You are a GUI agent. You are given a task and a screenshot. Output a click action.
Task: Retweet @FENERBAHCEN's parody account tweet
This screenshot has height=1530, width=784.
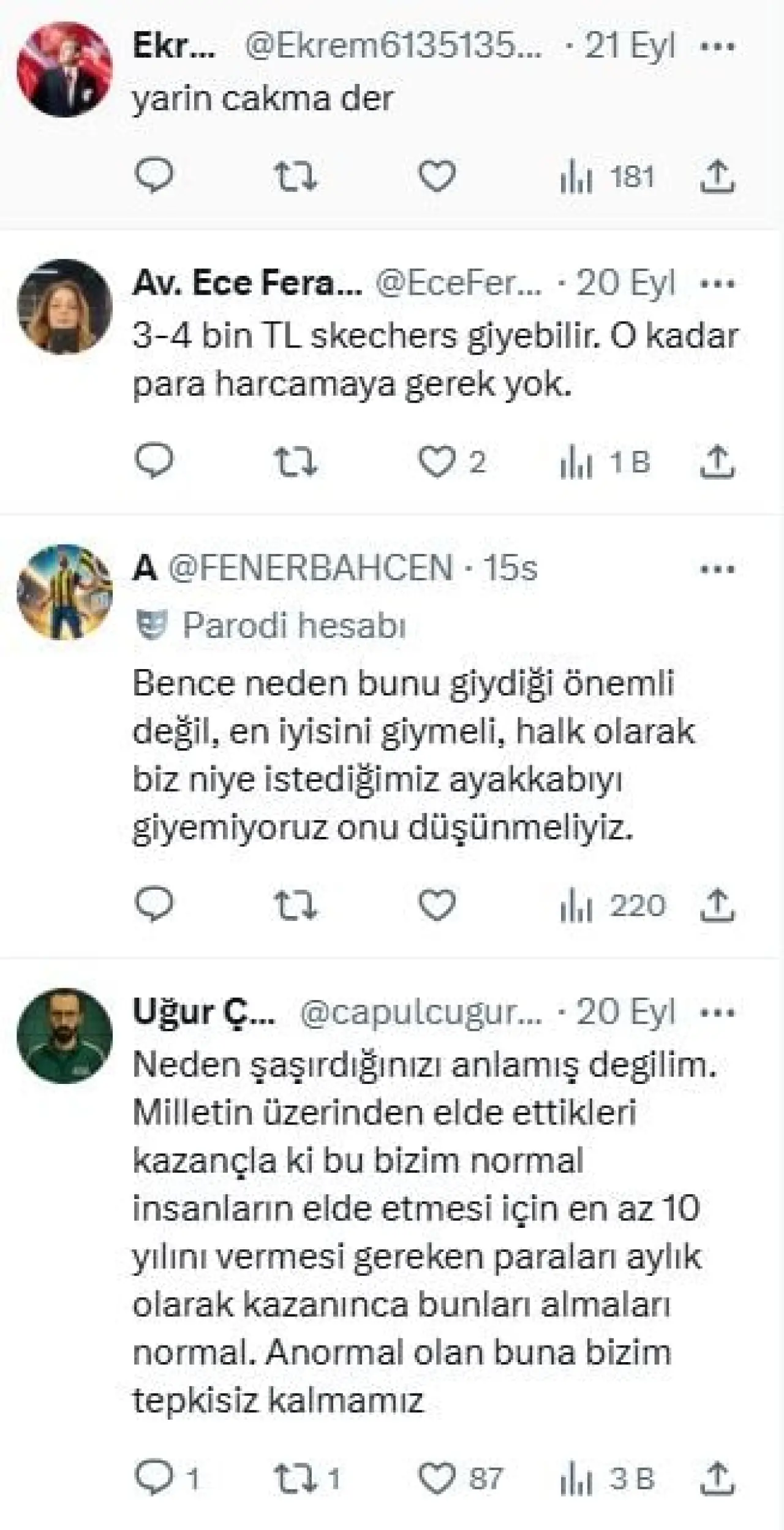tap(295, 906)
